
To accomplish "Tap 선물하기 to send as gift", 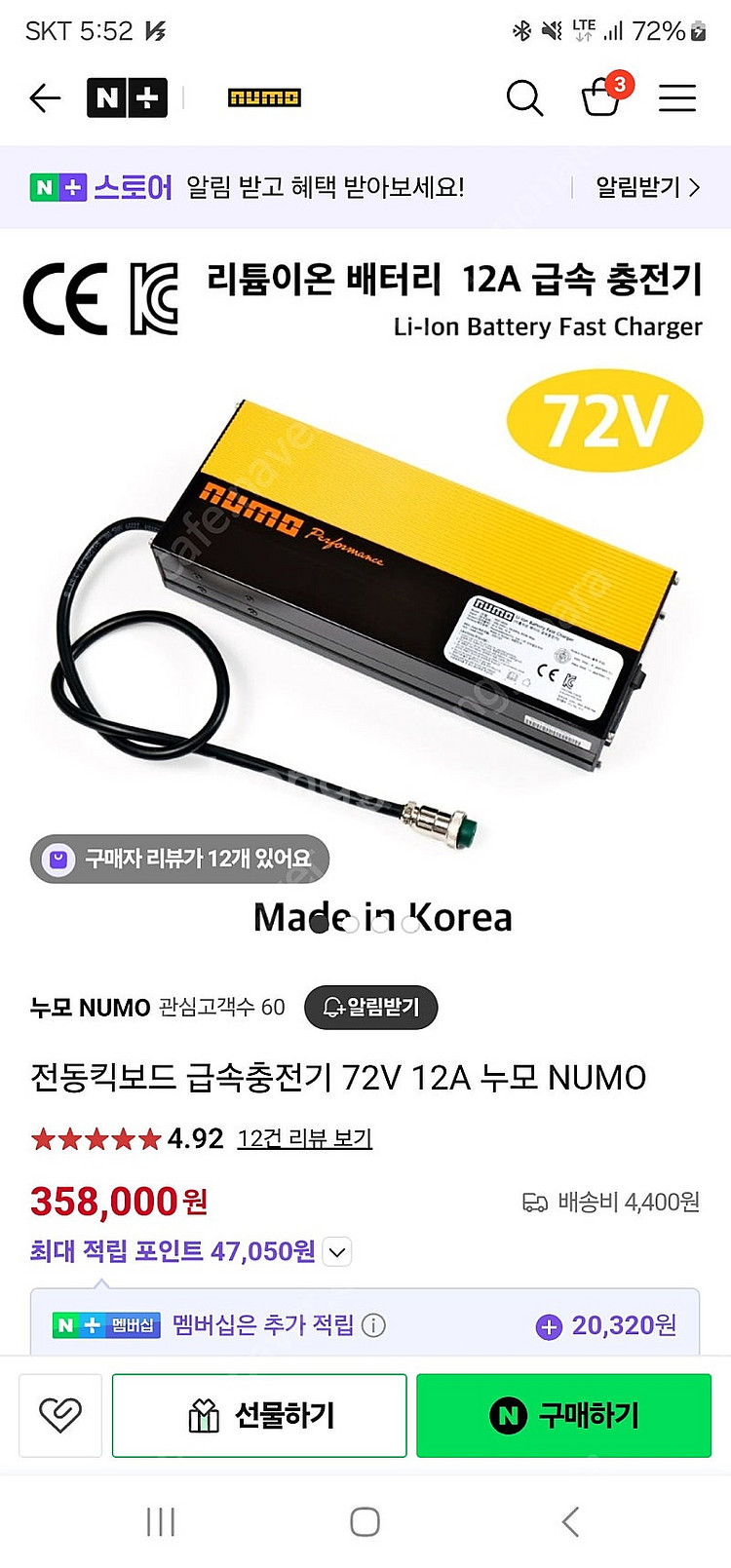I will pyautogui.click(x=259, y=1415).
